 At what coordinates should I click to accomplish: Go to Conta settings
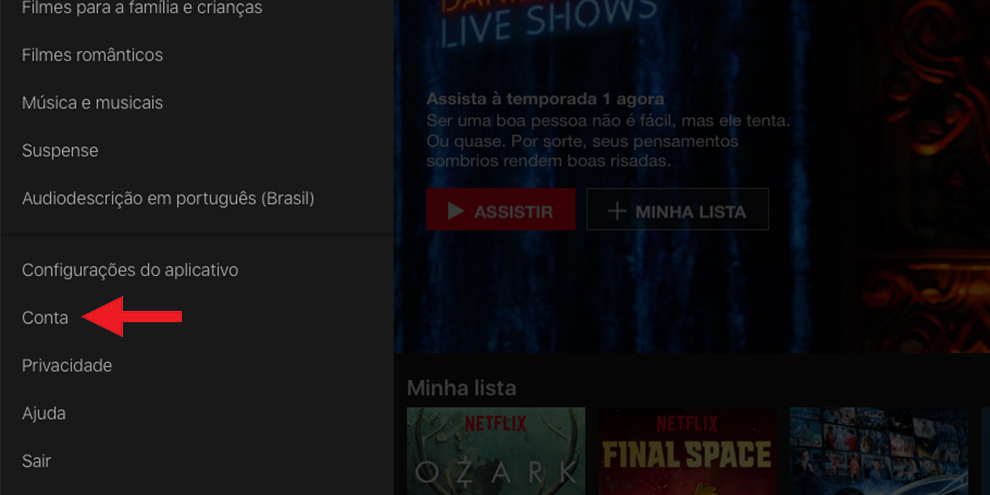coord(45,318)
